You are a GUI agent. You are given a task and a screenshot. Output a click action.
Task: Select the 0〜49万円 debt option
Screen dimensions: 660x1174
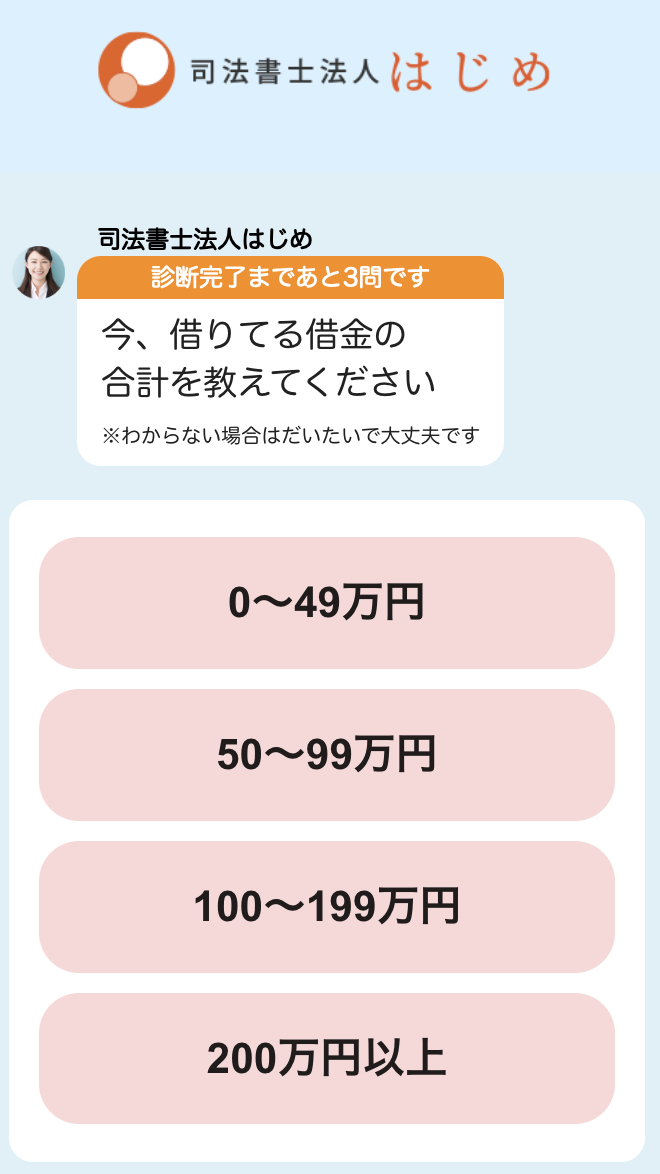326,603
